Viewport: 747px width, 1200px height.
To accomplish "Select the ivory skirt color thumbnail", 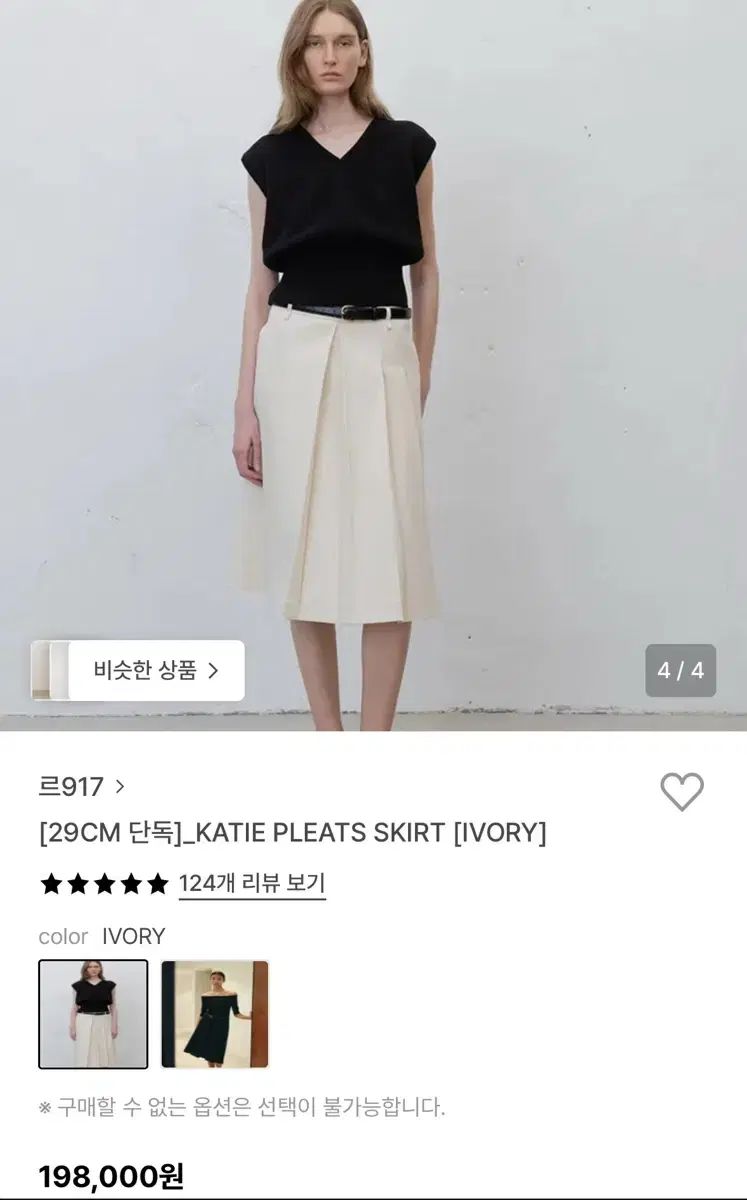I will (x=93, y=1014).
